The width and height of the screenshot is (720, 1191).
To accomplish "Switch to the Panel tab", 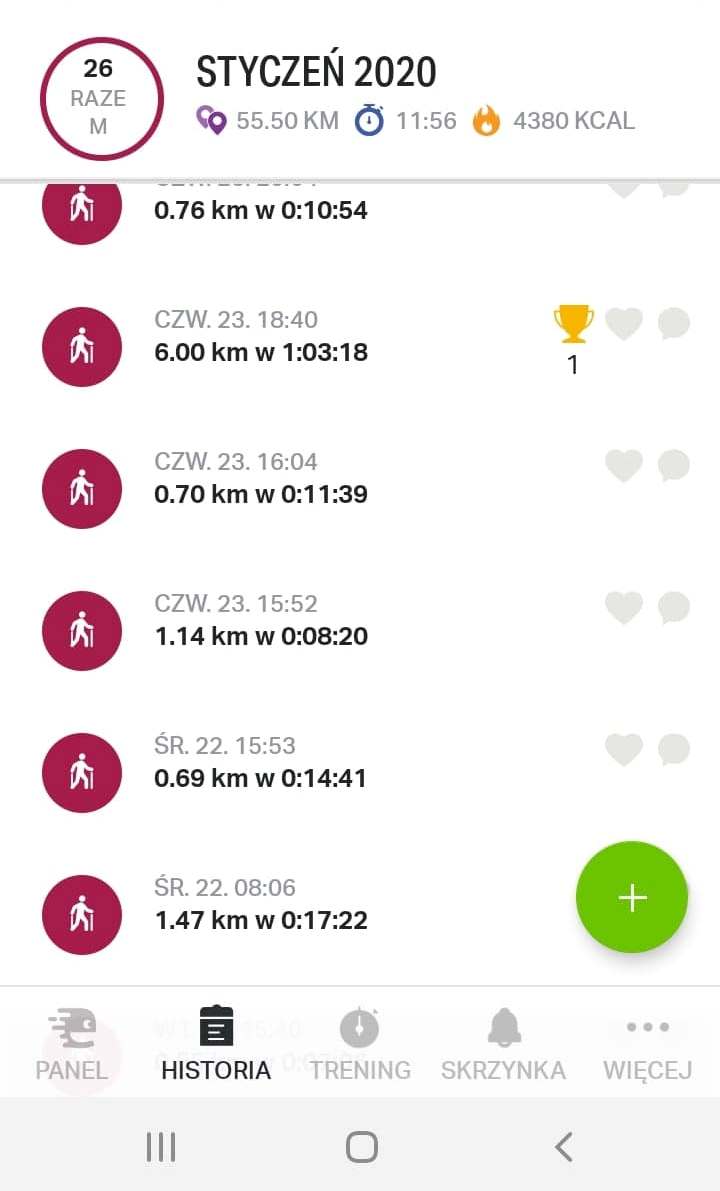I will [x=72, y=1045].
